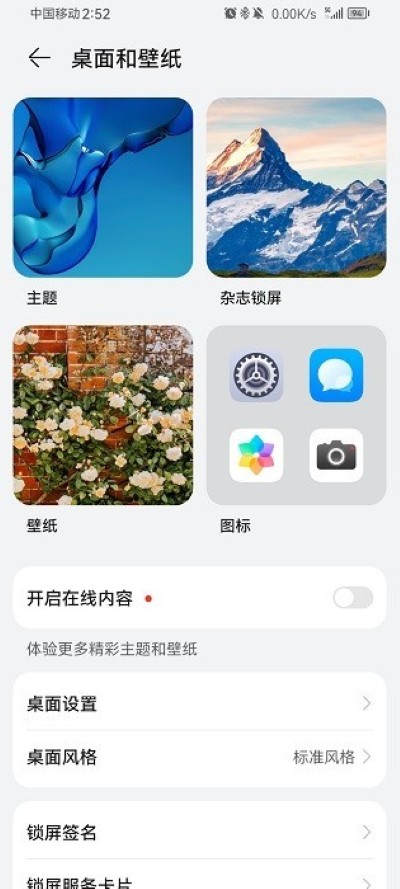Open the 杂志锁屏 magazine lock screen tile
The image size is (400, 889).
(296, 187)
